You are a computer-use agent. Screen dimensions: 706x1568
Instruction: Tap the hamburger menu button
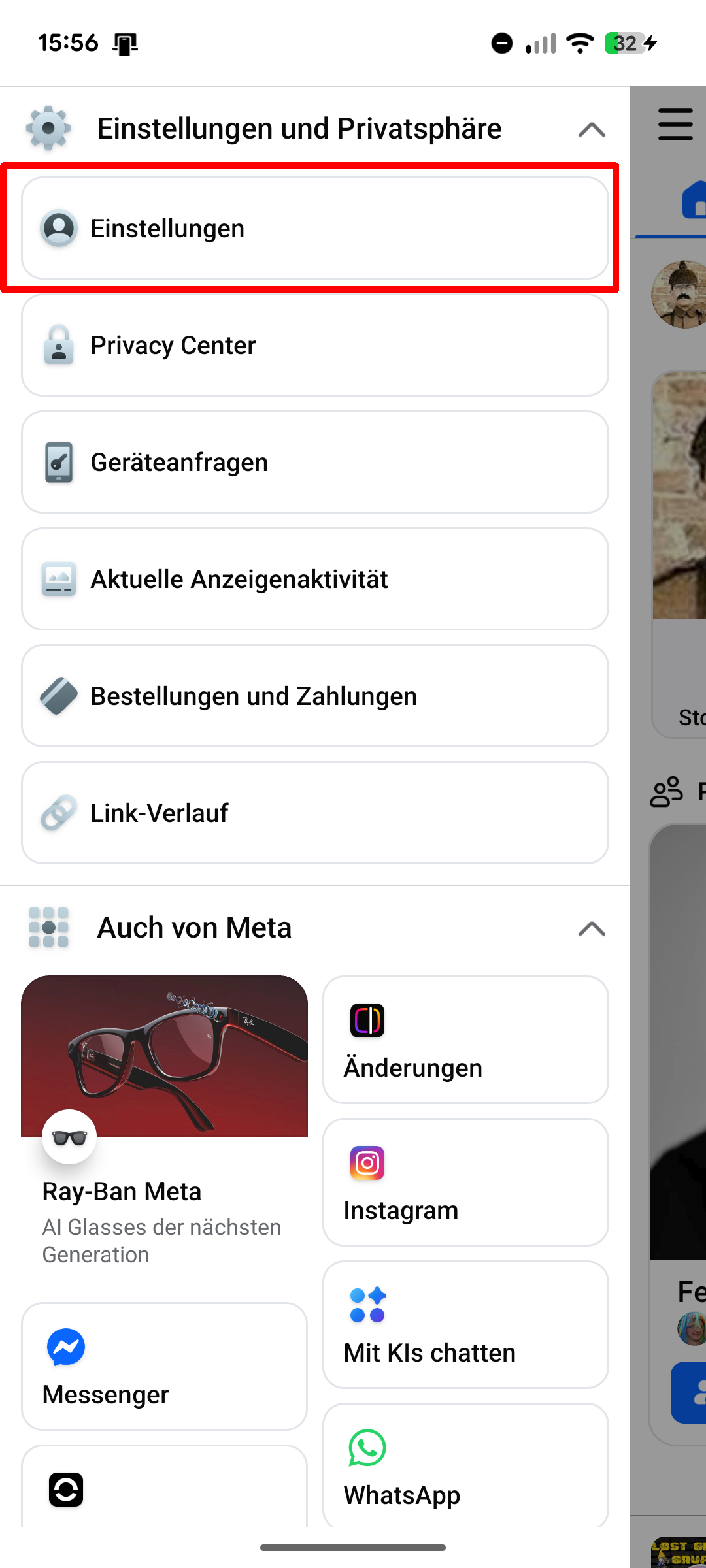pos(675,124)
